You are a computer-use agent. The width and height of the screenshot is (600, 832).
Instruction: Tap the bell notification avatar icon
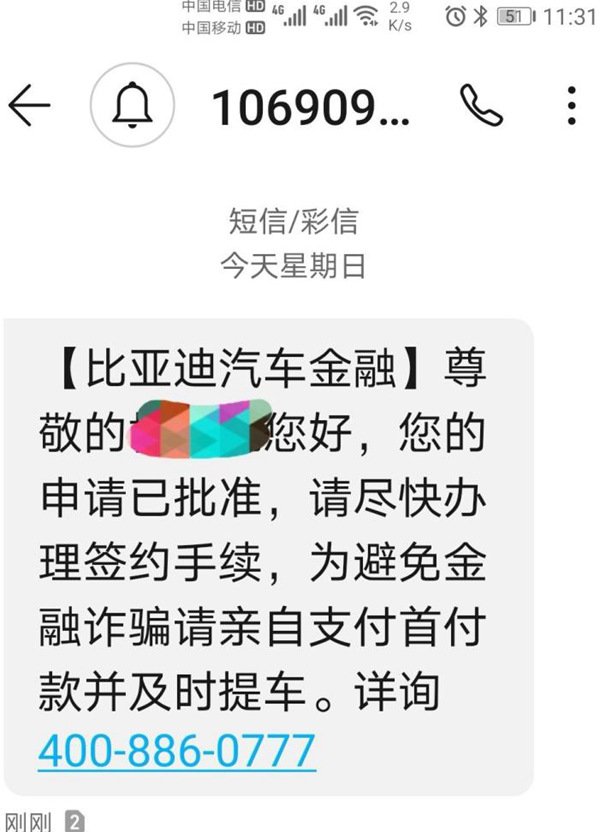click(133, 105)
